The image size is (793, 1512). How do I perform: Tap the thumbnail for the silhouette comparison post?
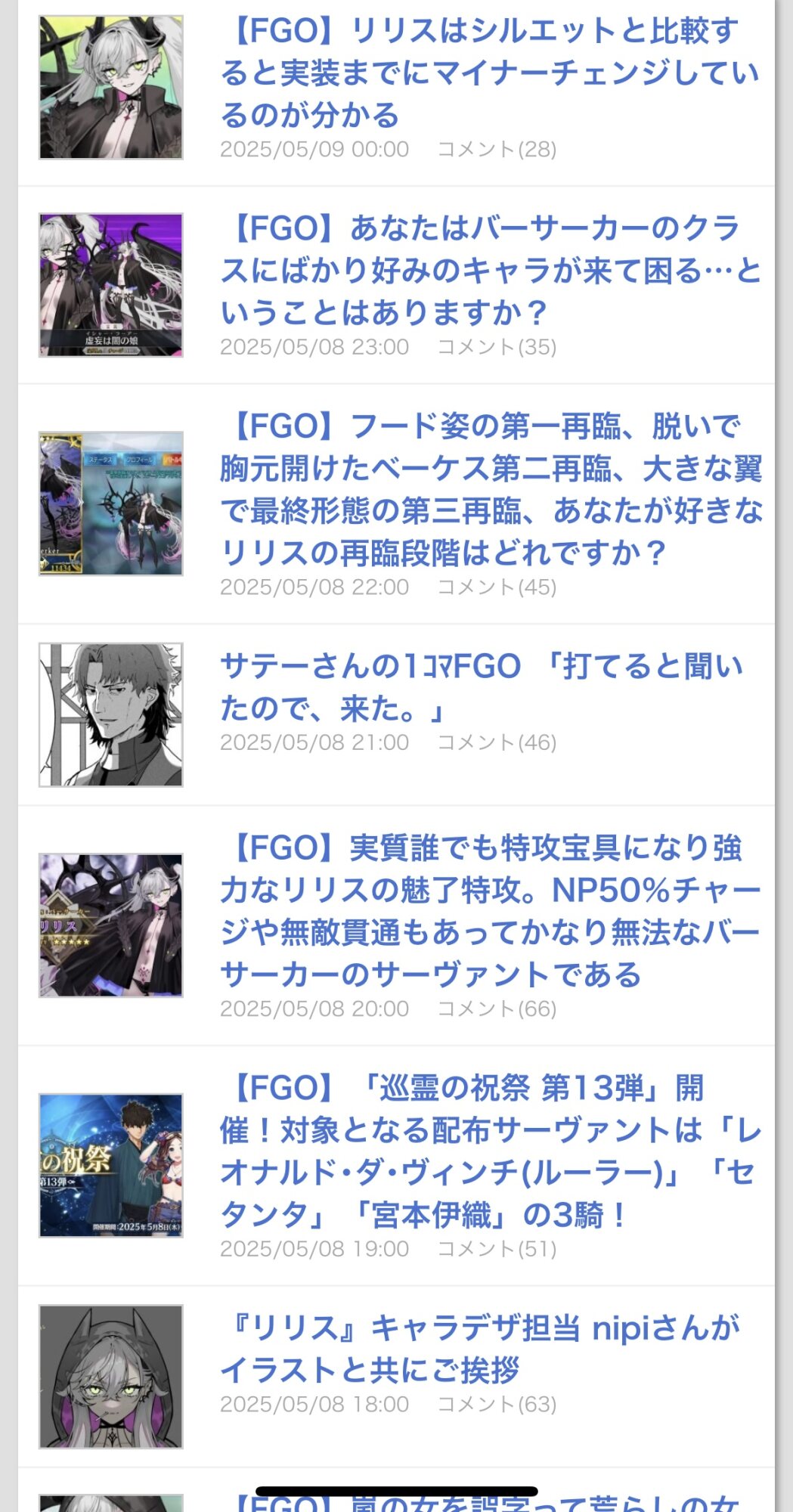click(x=111, y=88)
